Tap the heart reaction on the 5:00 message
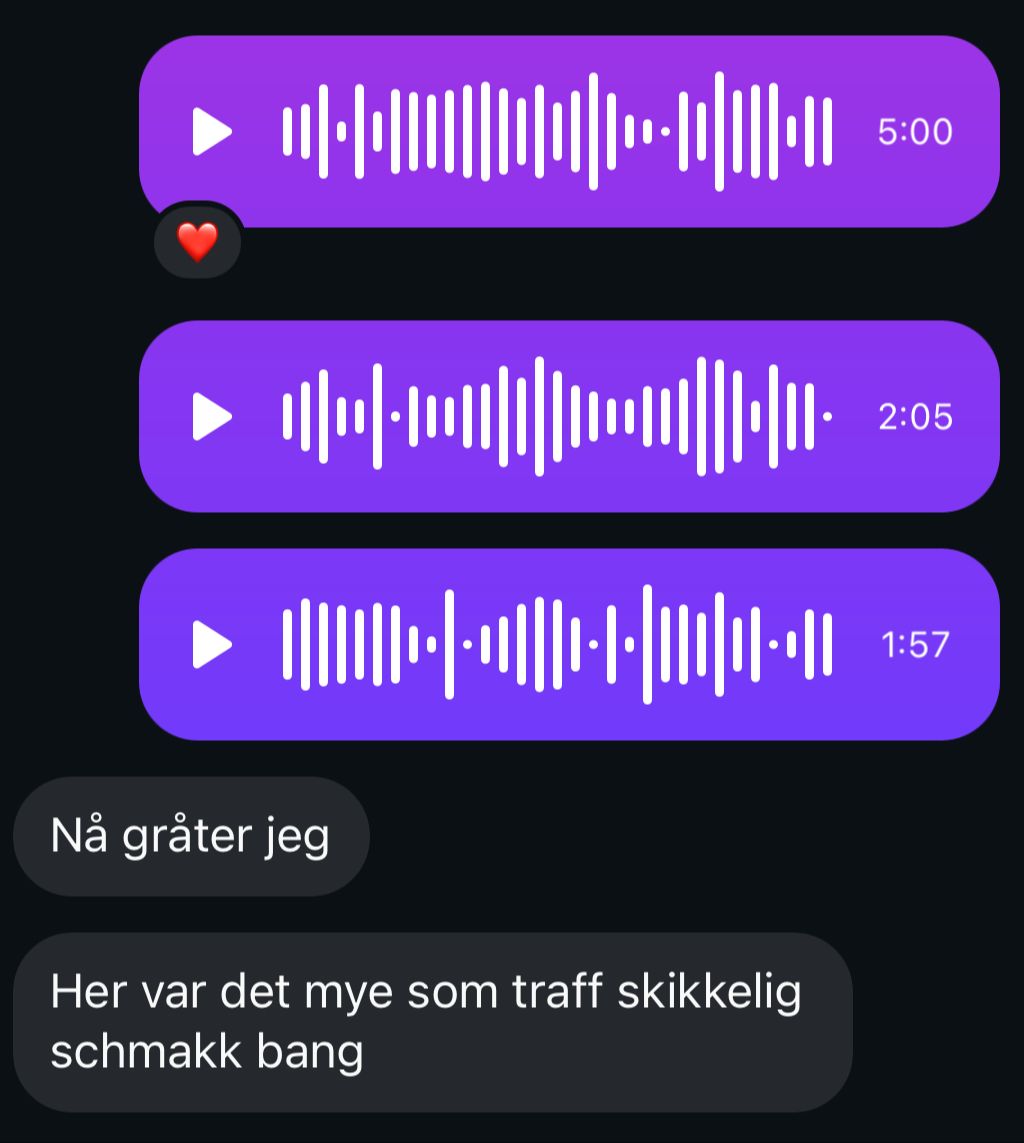The height and width of the screenshot is (1143, 1024). [x=197, y=241]
